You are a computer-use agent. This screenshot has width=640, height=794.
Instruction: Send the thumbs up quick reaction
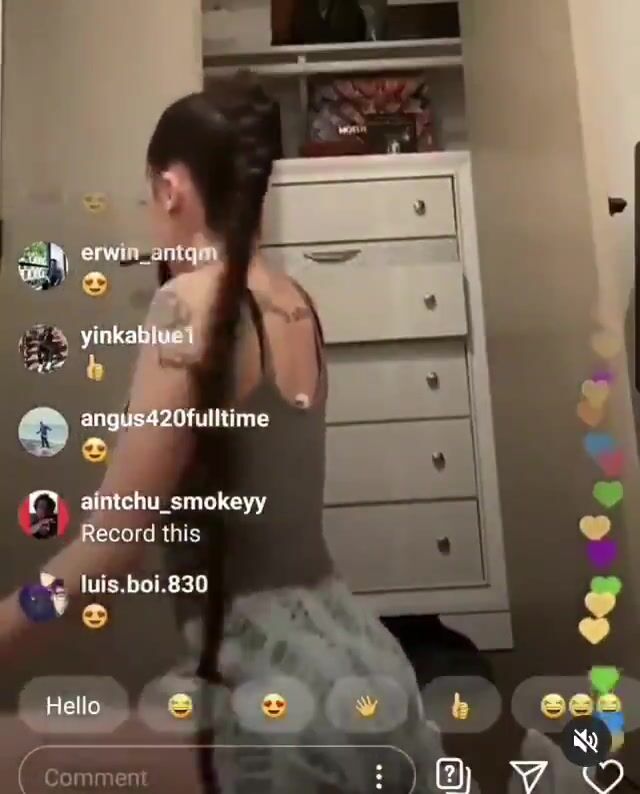pyautogui.click(x=460, y=706)
